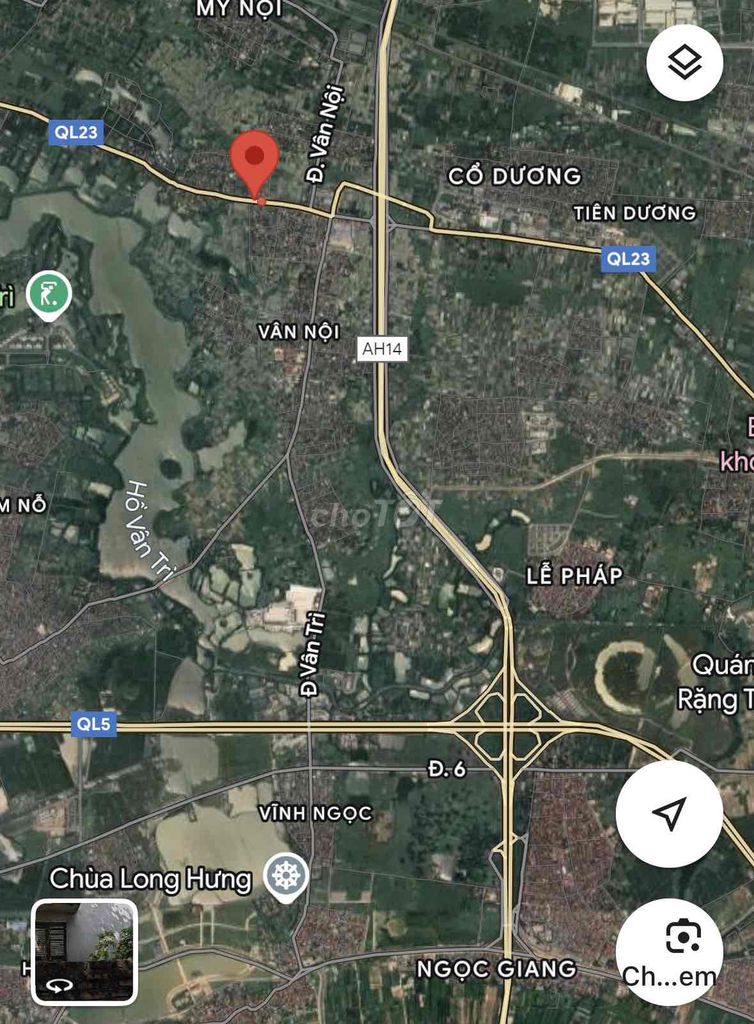754x1024 pixels.
Task: Tap the red dropped pin marker
Action: 254,162
